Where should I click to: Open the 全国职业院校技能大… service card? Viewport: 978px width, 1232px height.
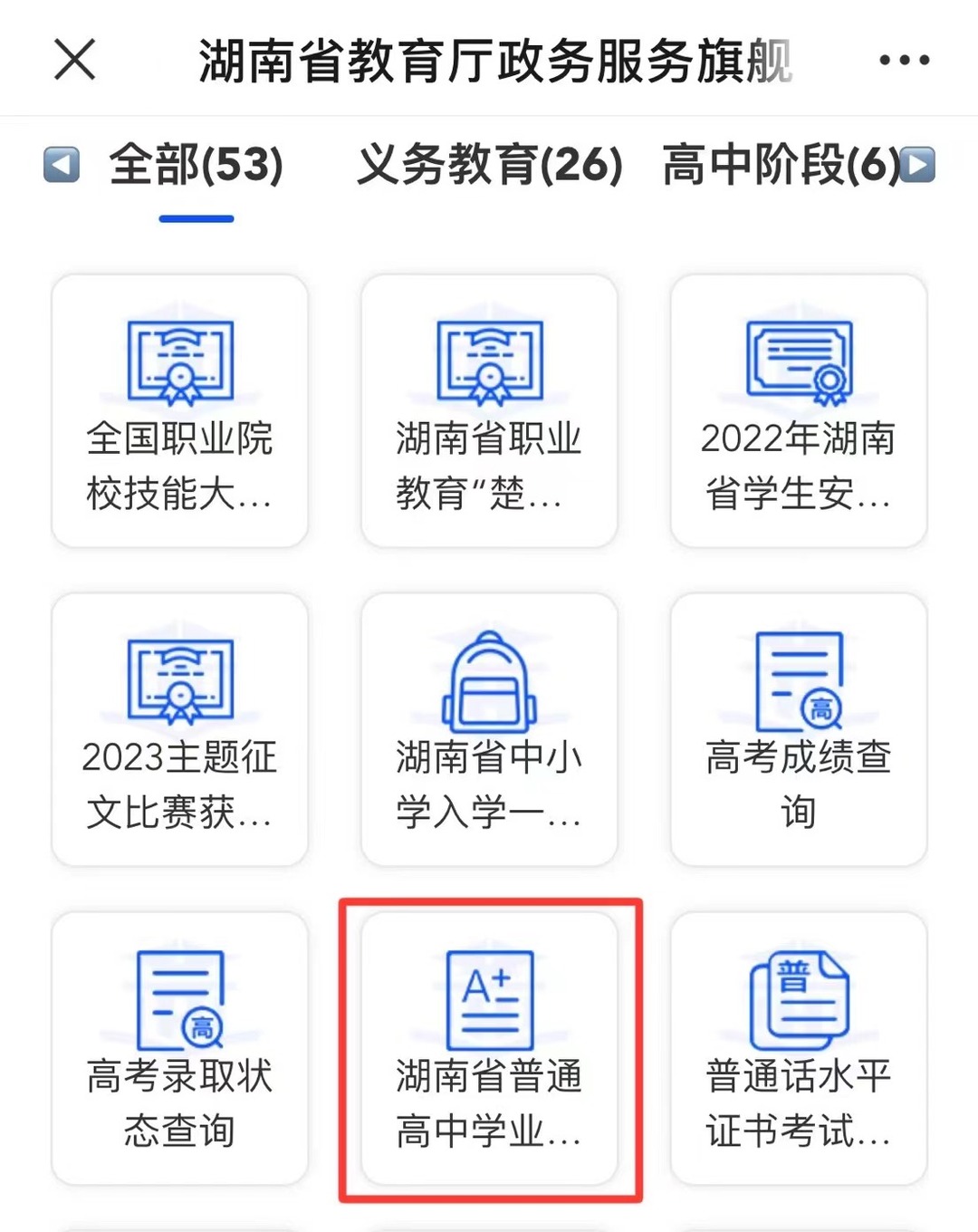(180, 411)
